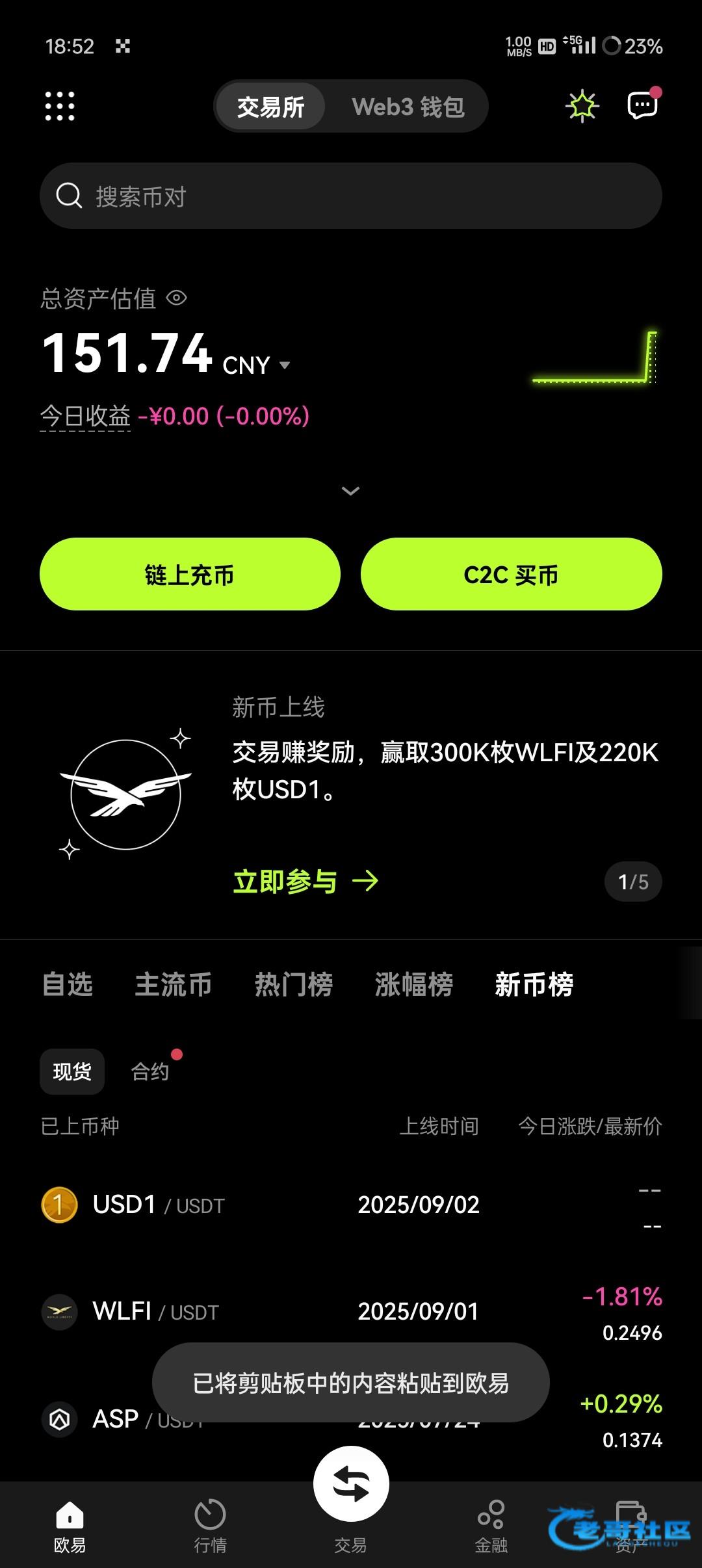Screen dimensions: 702x1568
Task: Hide the total asset value with eye icon
Action: click(177, 298)
